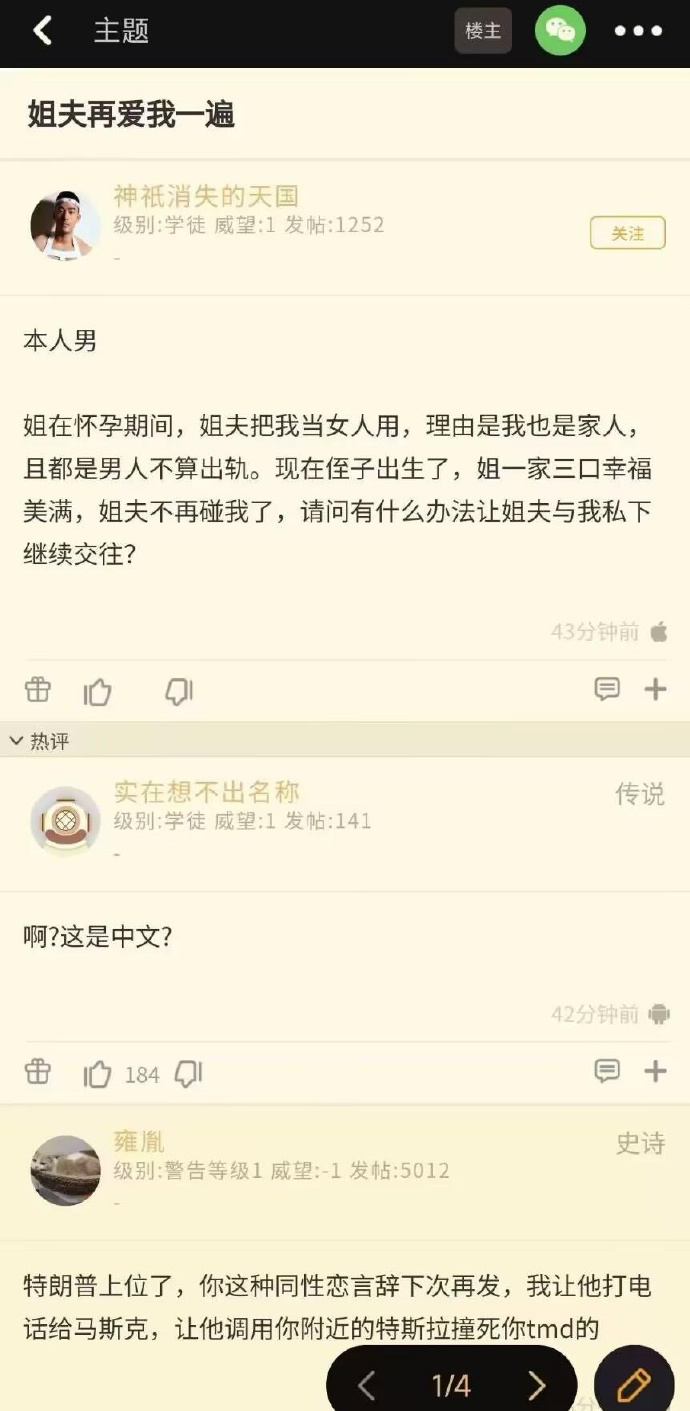The image size is (690, 1411).
Task: Go to the previous page of replies
Action: [367, 1385]
